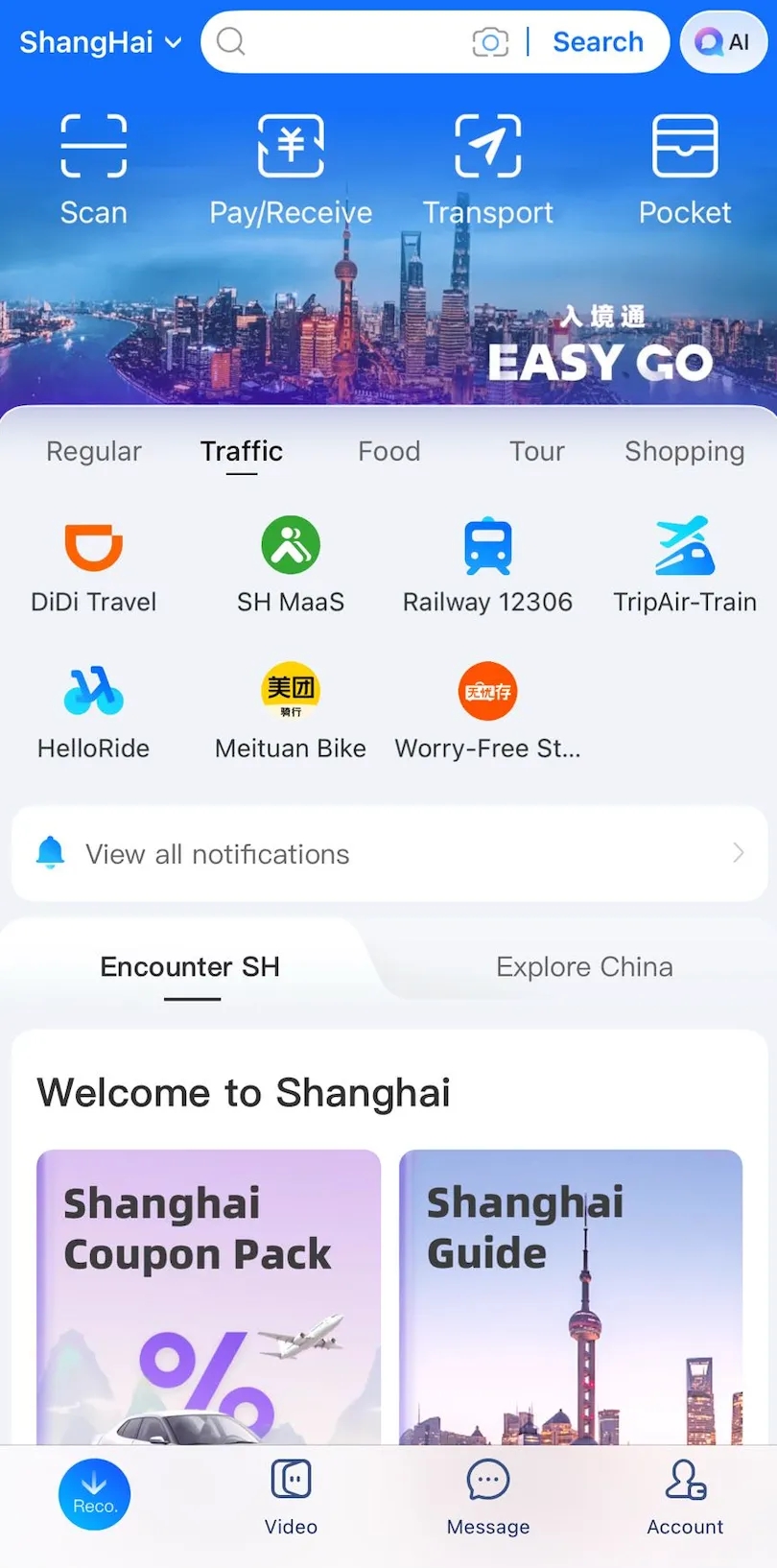
Task: Open Pay/Receive
Action: pos(291,169)
